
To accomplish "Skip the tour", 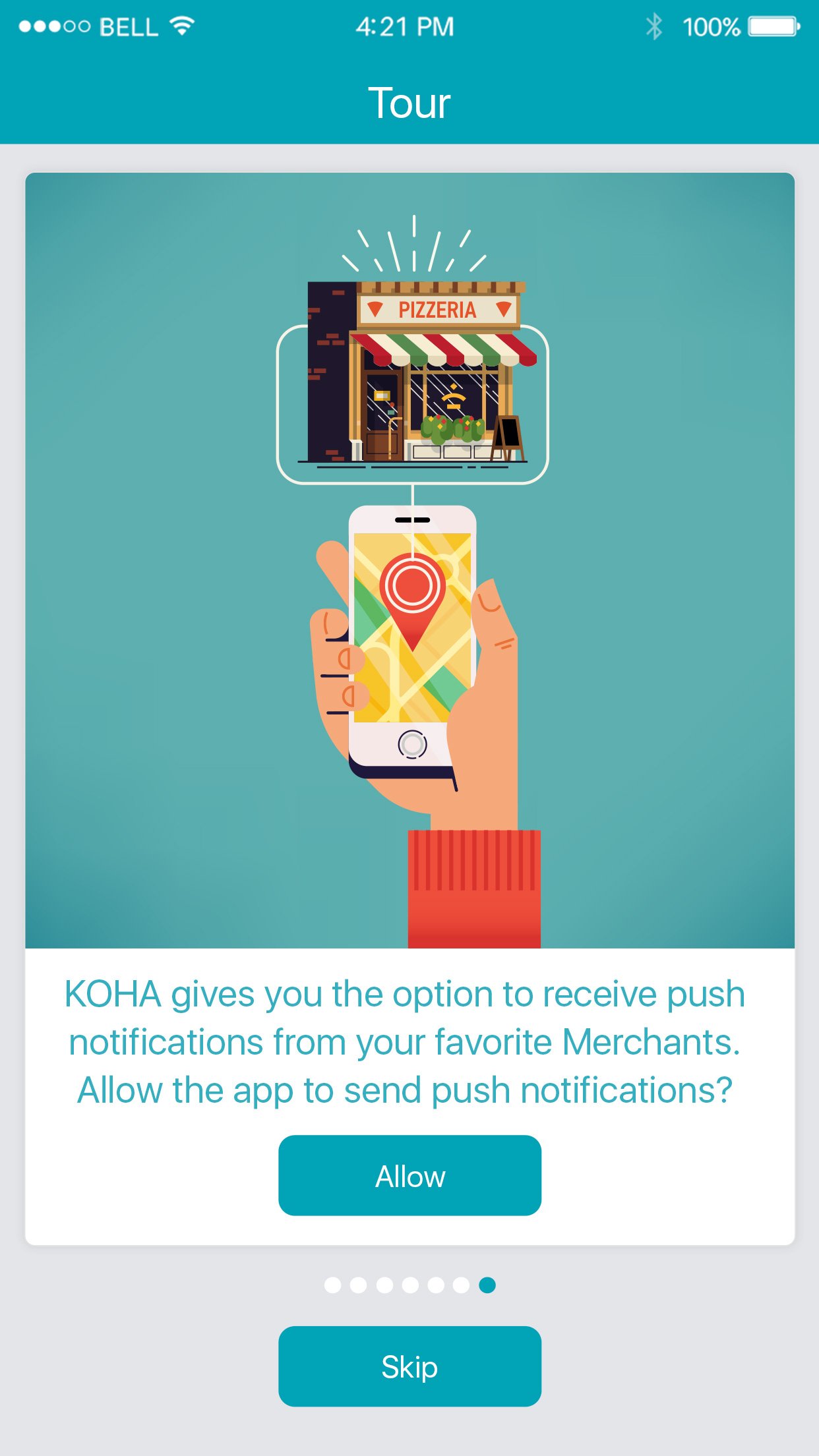I will click(x=409, y=1366).
